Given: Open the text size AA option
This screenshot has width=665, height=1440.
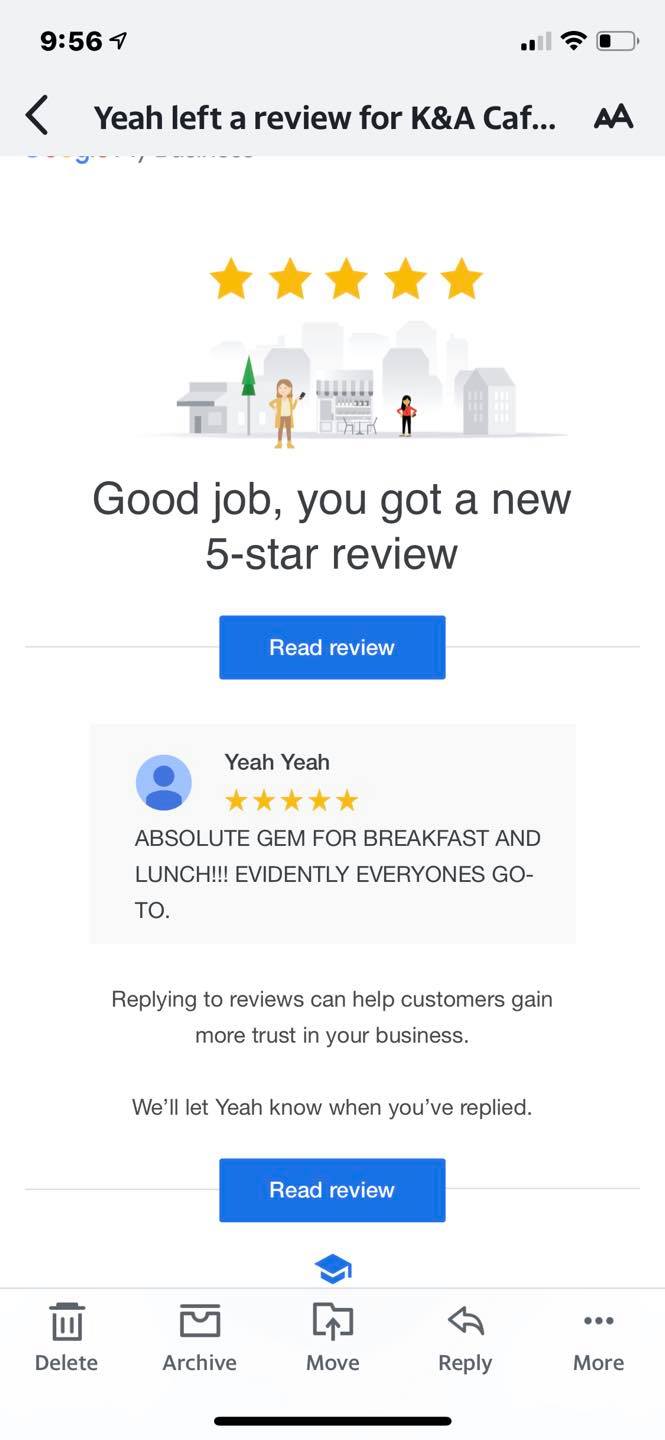Looking at the screenshot, I should pyautogui.click(x=613, y=117).
